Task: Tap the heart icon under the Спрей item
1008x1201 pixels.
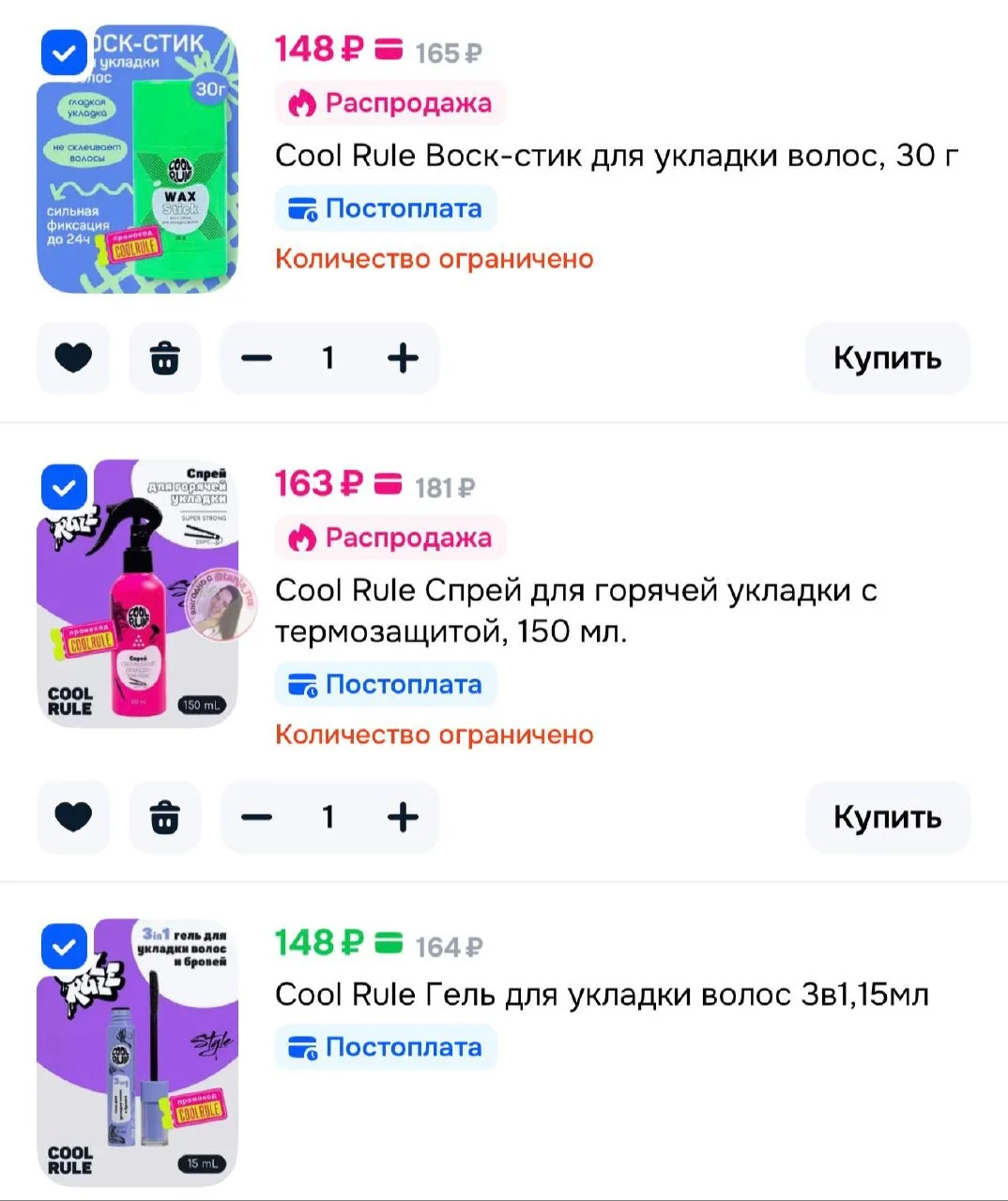Action: pos(73,816)
